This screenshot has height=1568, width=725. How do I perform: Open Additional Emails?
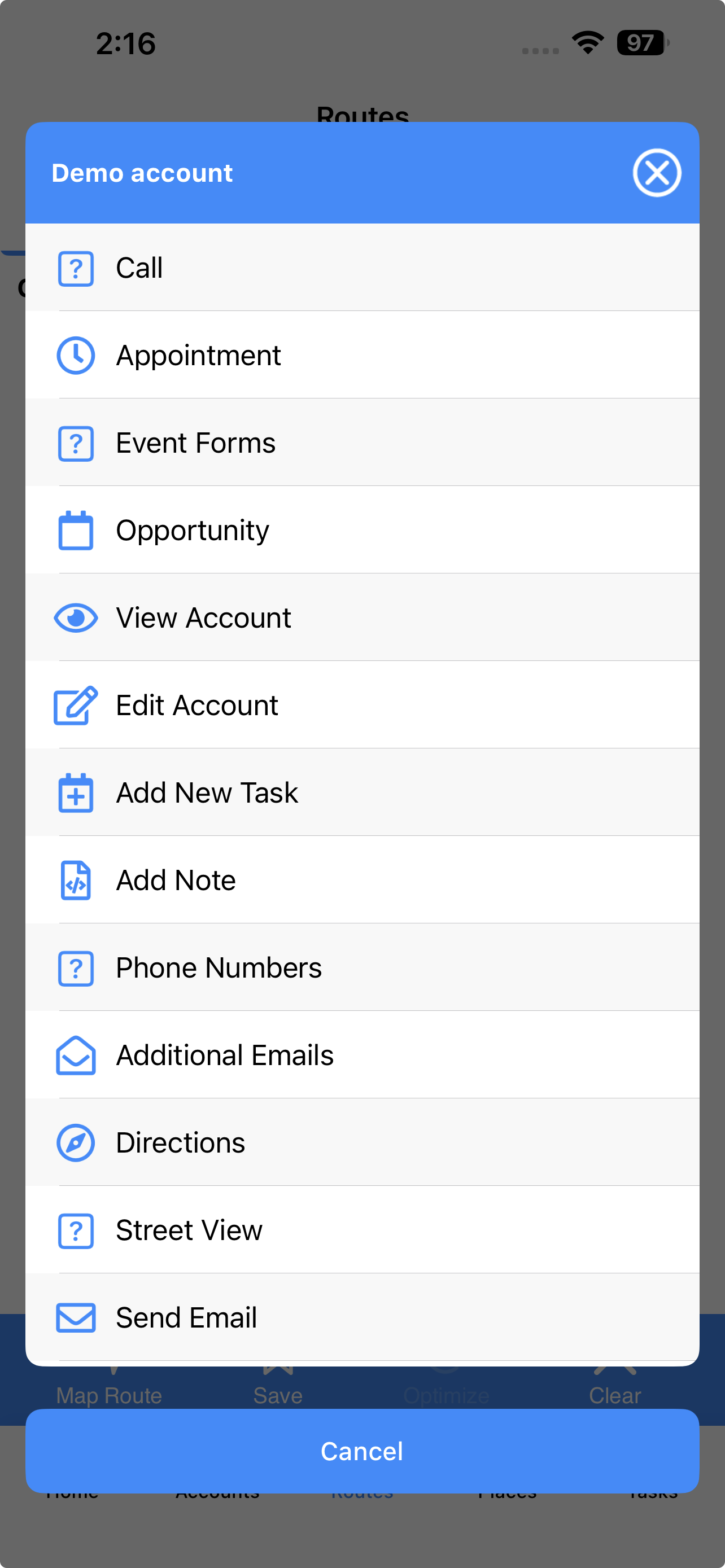pyautogui.click(x=362, y=1055)
